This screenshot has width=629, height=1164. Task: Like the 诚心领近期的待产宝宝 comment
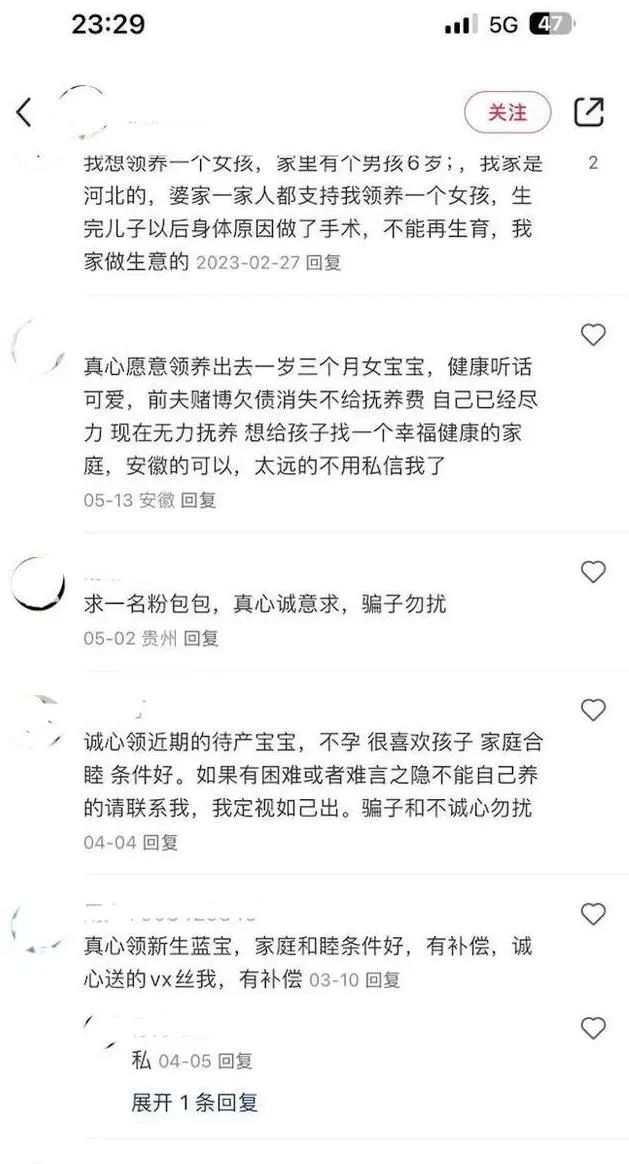tap(593, 711)
